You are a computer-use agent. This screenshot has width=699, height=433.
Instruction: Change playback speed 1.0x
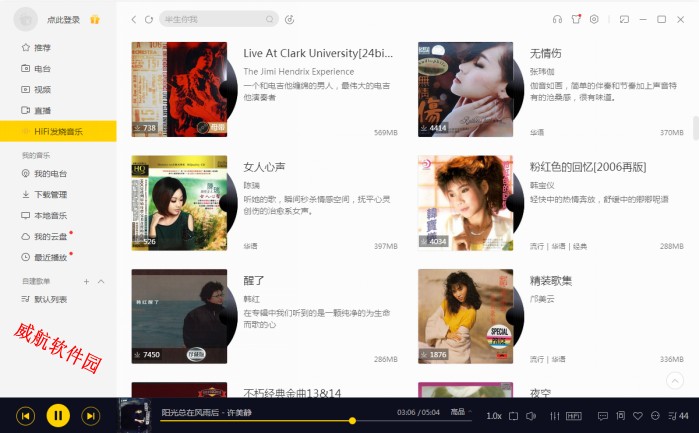pos(493,416)
